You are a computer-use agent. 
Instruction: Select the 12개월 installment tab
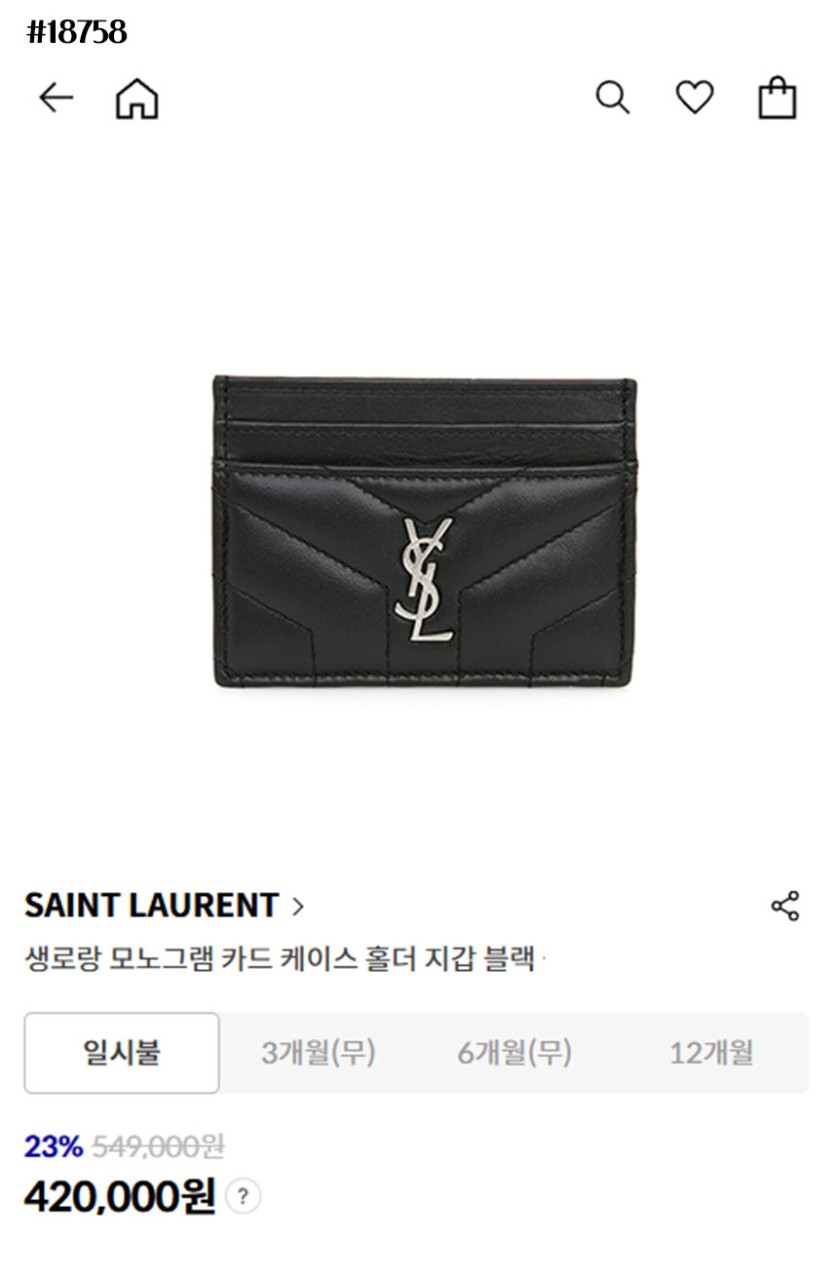(711, 1053)
